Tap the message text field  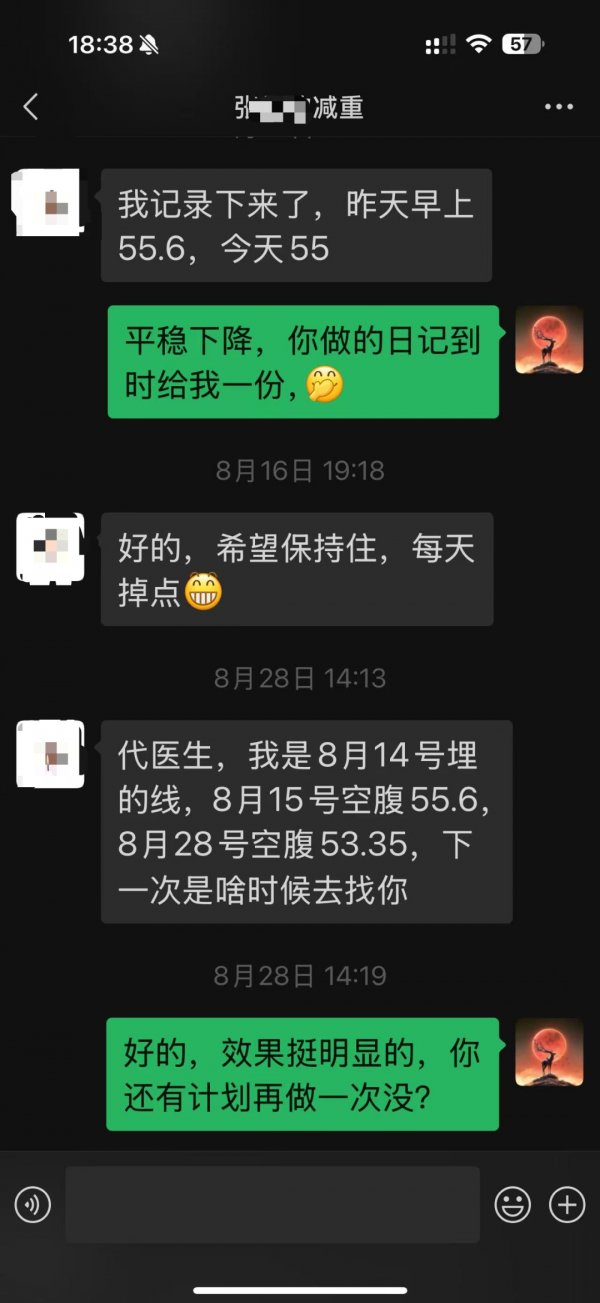272,1205
